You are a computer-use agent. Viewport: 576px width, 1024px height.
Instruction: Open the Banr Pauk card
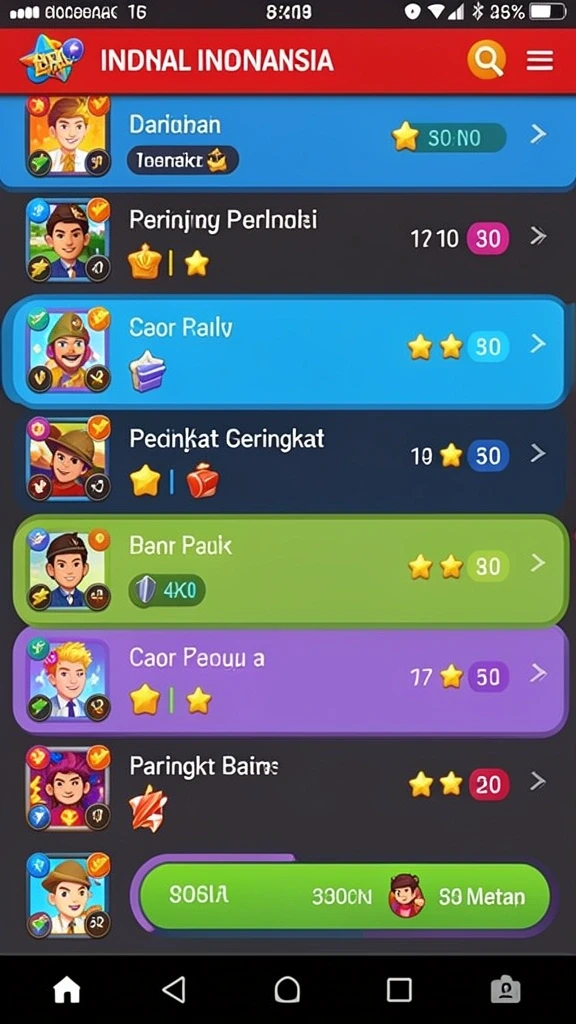pos(291,569)
